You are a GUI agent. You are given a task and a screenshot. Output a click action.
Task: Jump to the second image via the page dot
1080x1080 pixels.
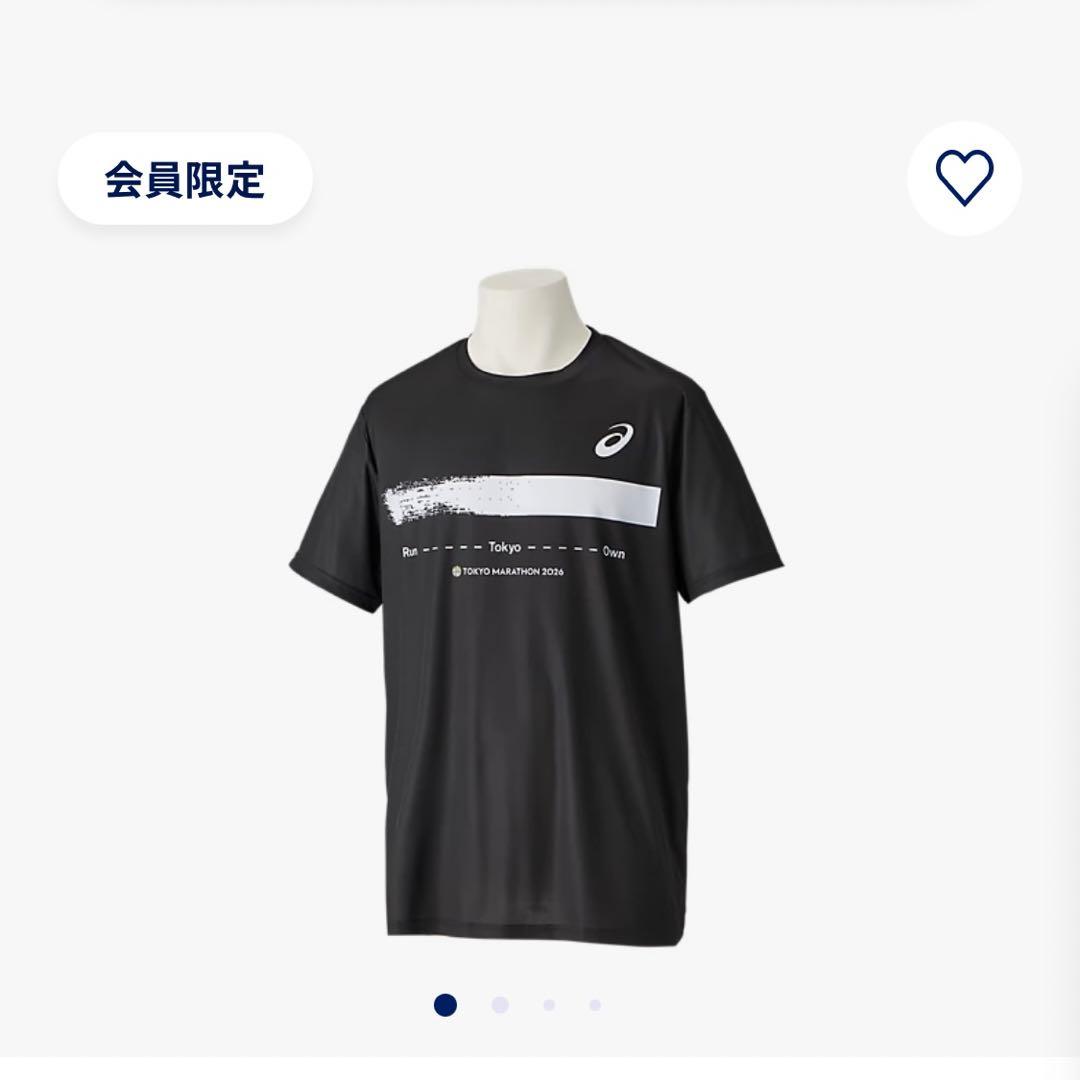500,1005
